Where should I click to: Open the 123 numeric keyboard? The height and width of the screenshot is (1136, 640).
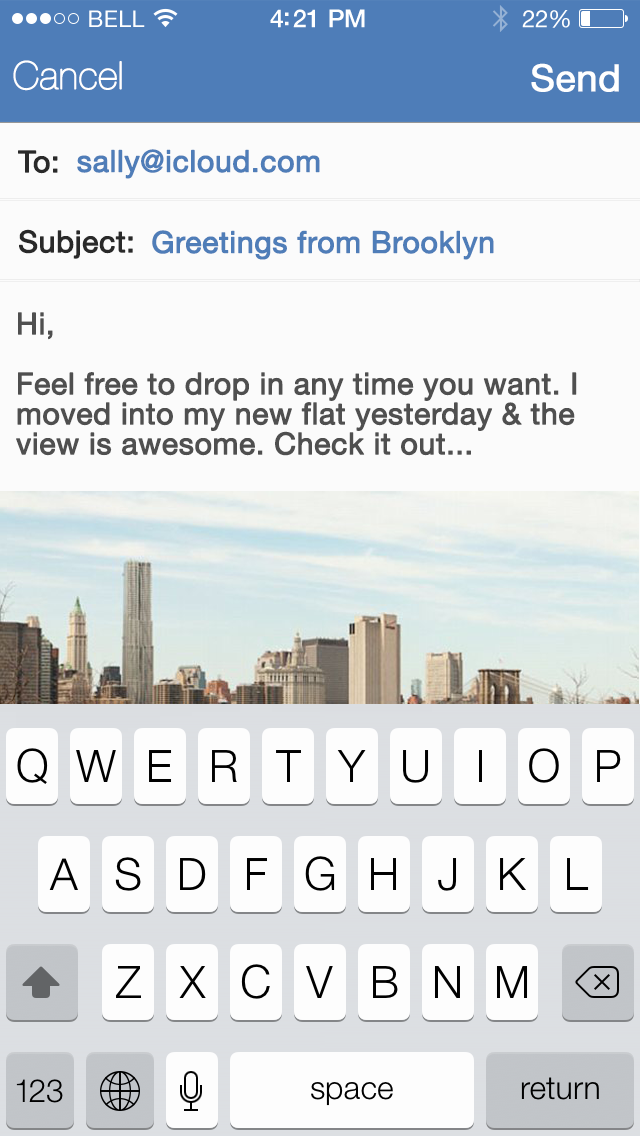[40, 1089]
